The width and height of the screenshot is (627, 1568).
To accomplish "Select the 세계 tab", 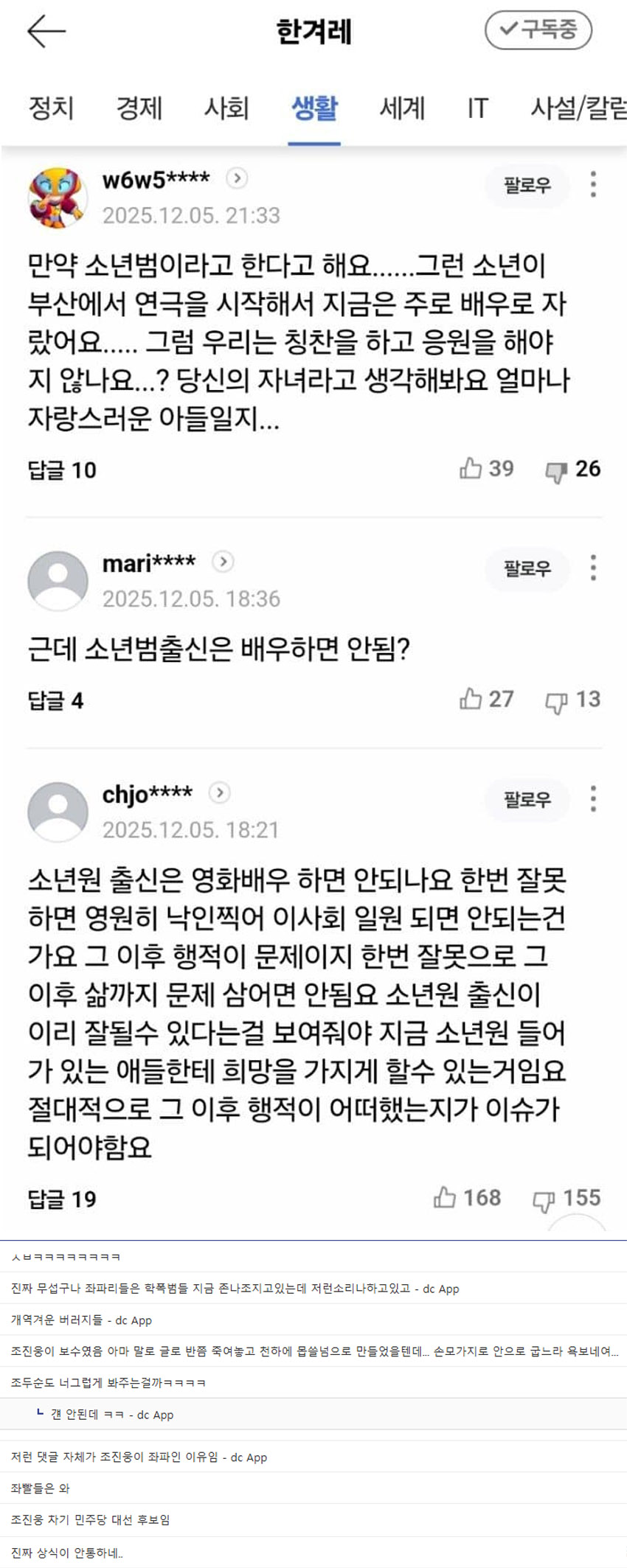I will (x=402, y=108).
